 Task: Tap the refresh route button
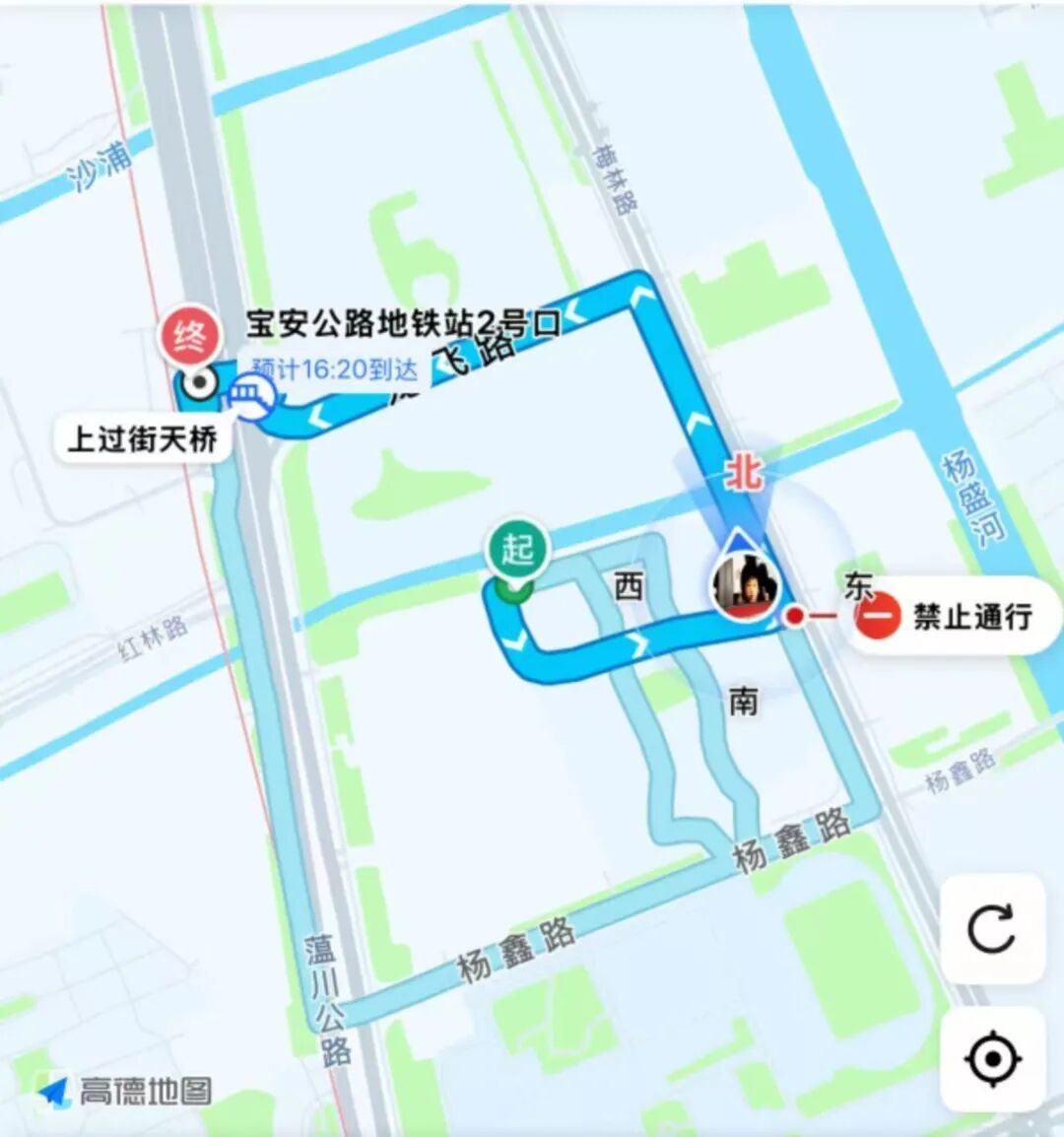(x=991, y=928)
